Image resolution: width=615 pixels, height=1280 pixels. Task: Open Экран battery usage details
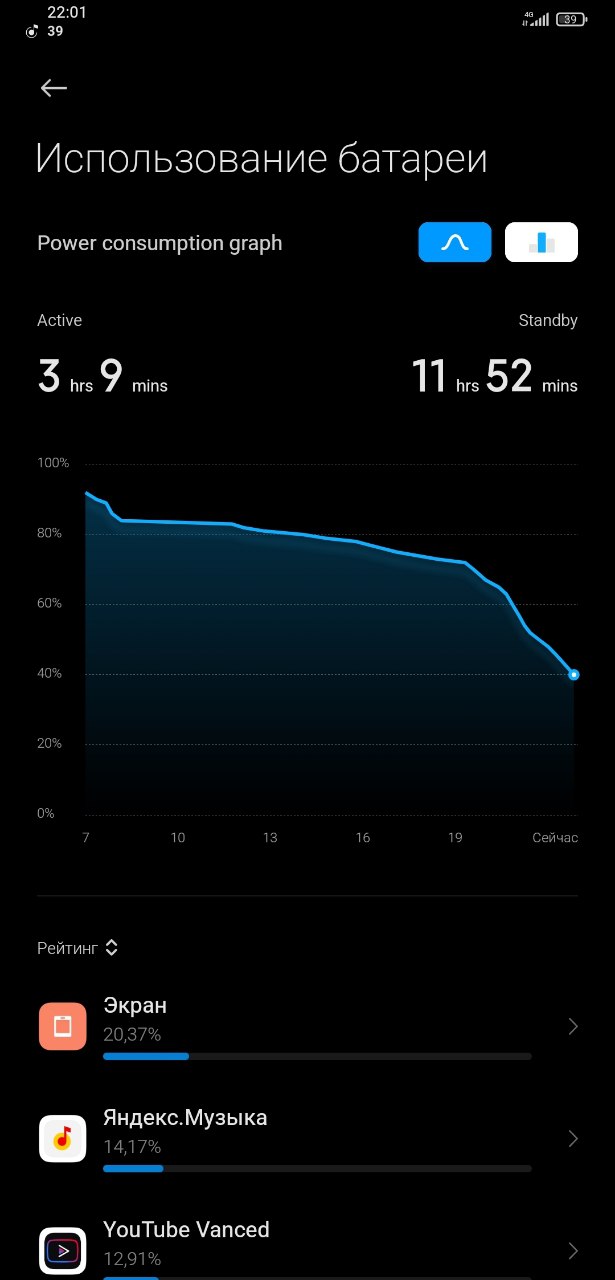(x=307, y=1026)
